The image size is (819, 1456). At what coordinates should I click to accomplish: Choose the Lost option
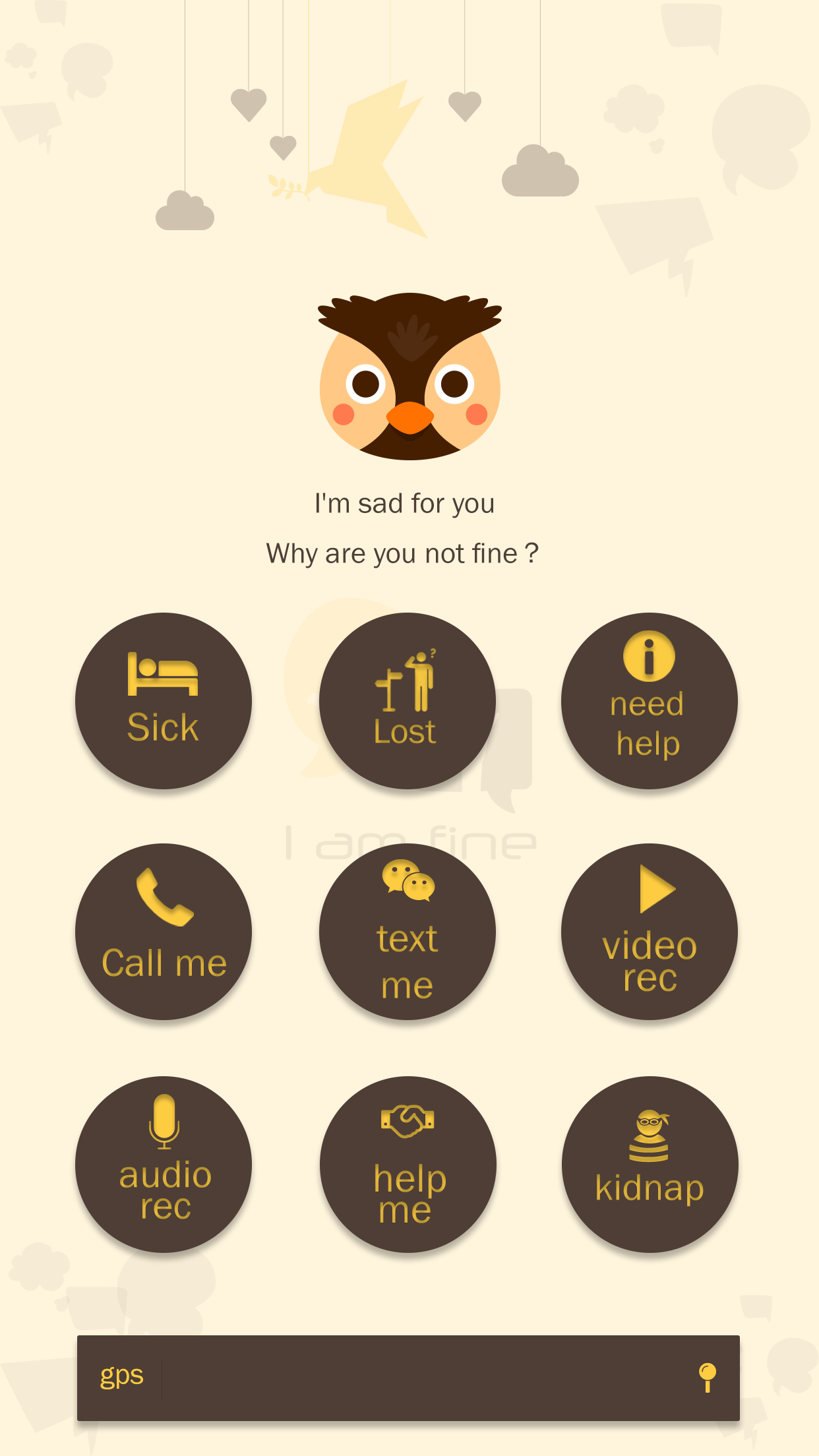(408, 701)
